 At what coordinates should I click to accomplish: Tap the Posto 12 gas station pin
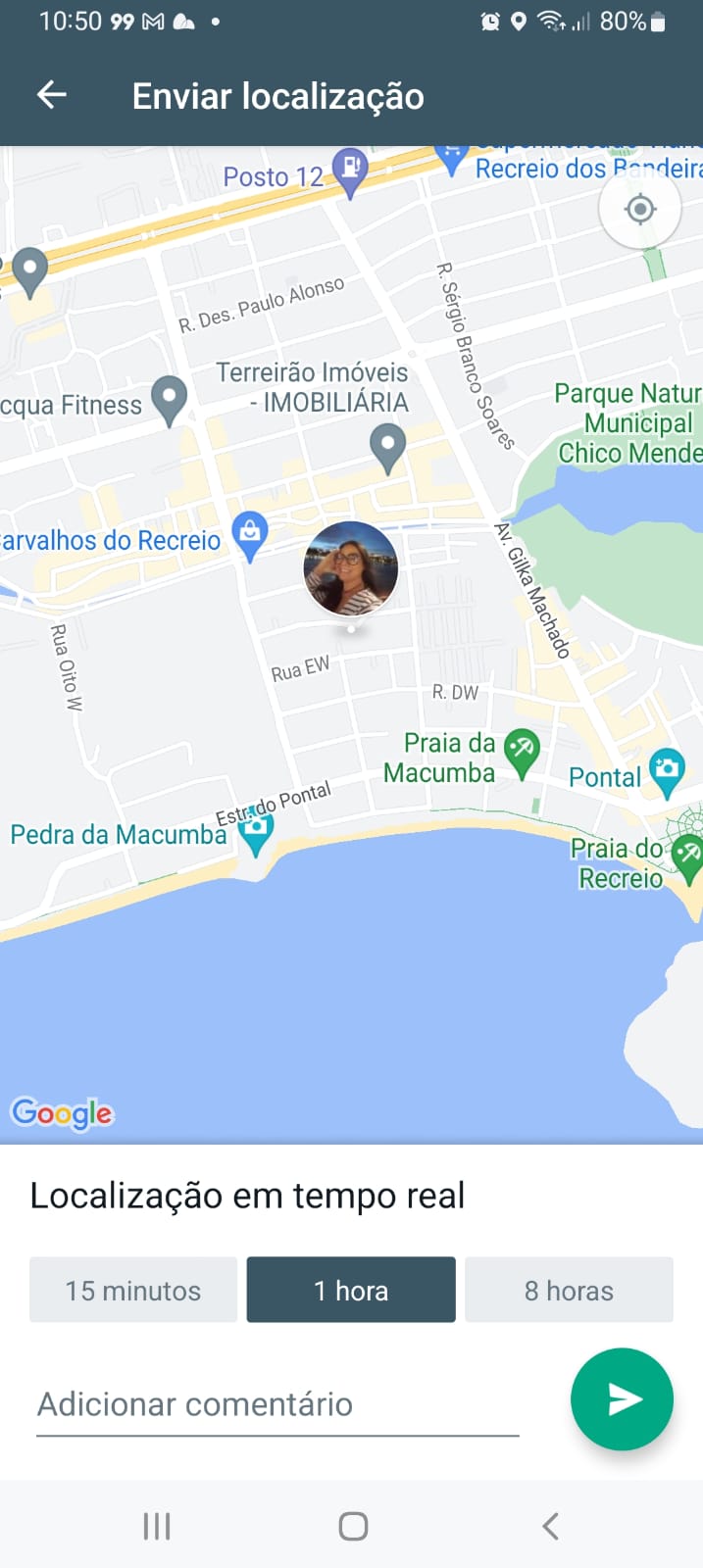(350, 171)
